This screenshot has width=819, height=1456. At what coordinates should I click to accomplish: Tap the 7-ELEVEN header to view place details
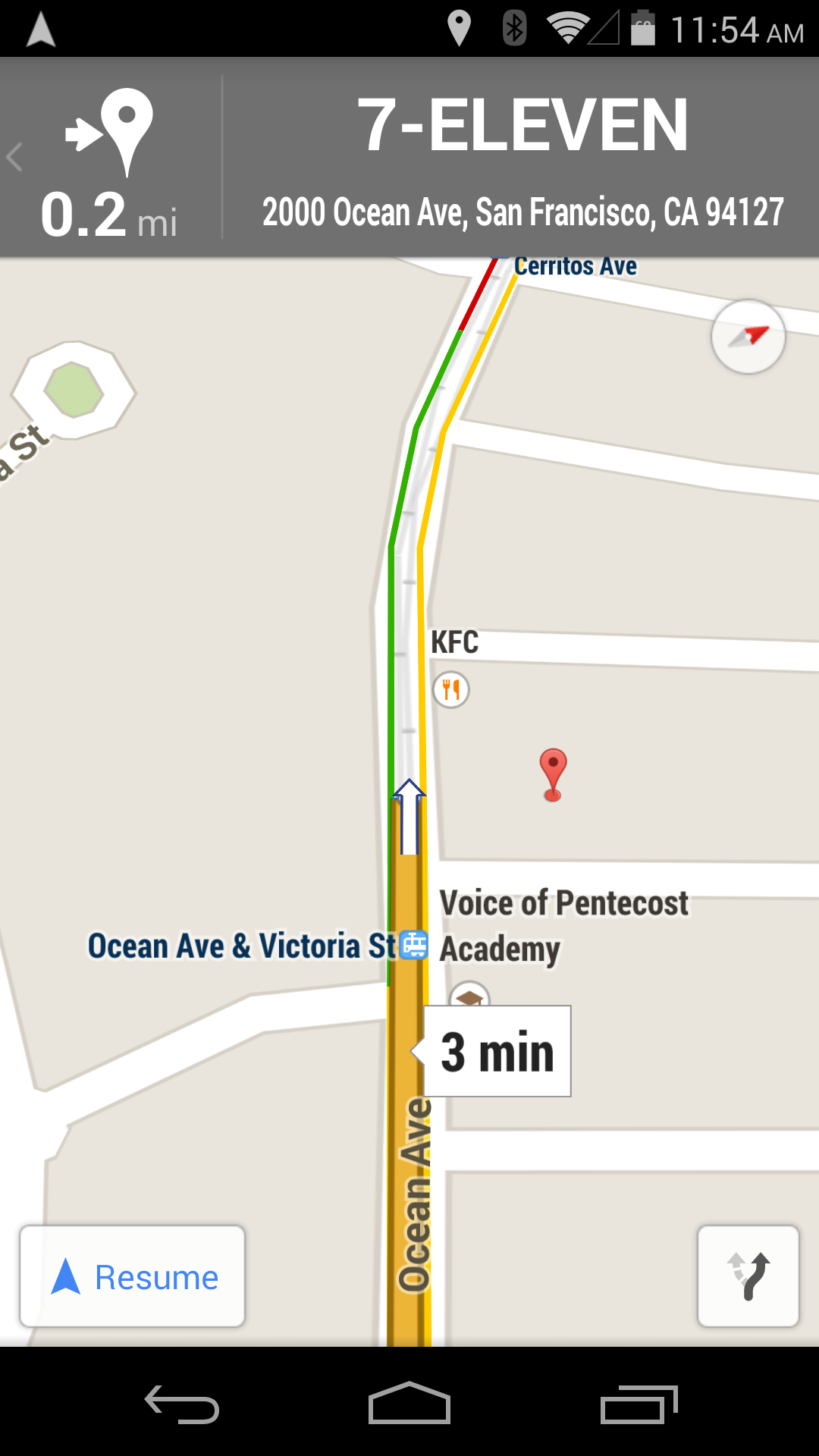tap(523, 125)
